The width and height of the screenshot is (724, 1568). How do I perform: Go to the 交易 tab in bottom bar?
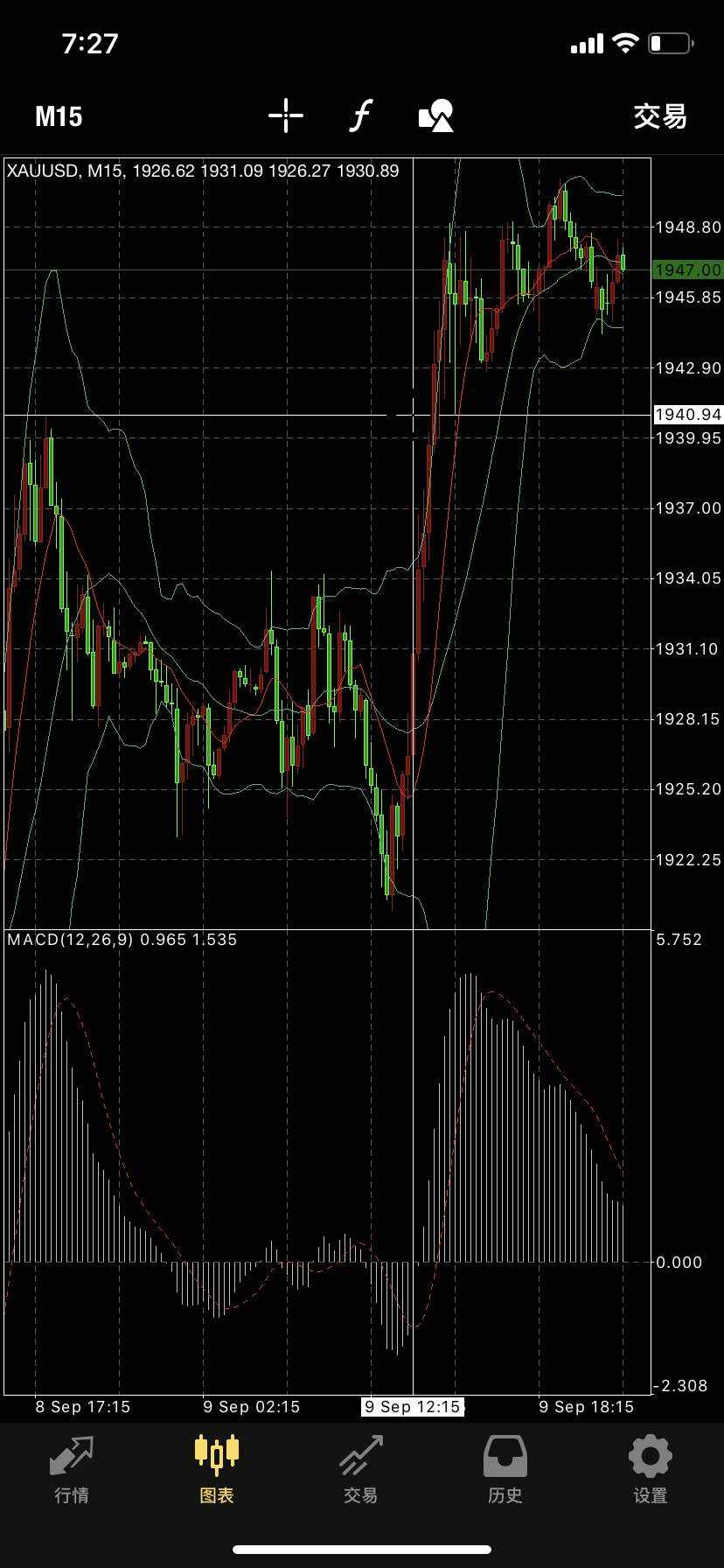361,1469
